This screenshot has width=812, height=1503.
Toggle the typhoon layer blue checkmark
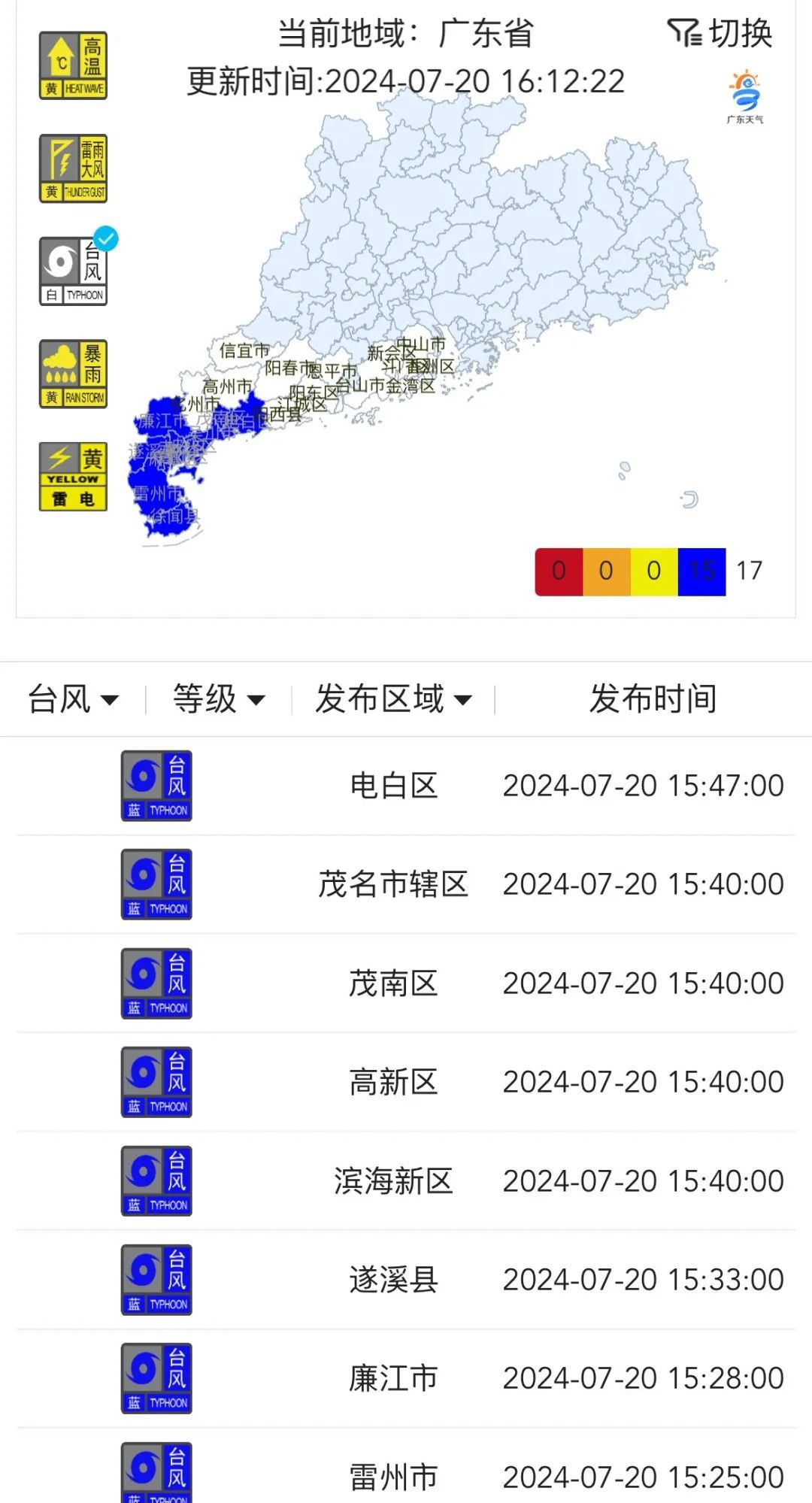pos(107,239)
